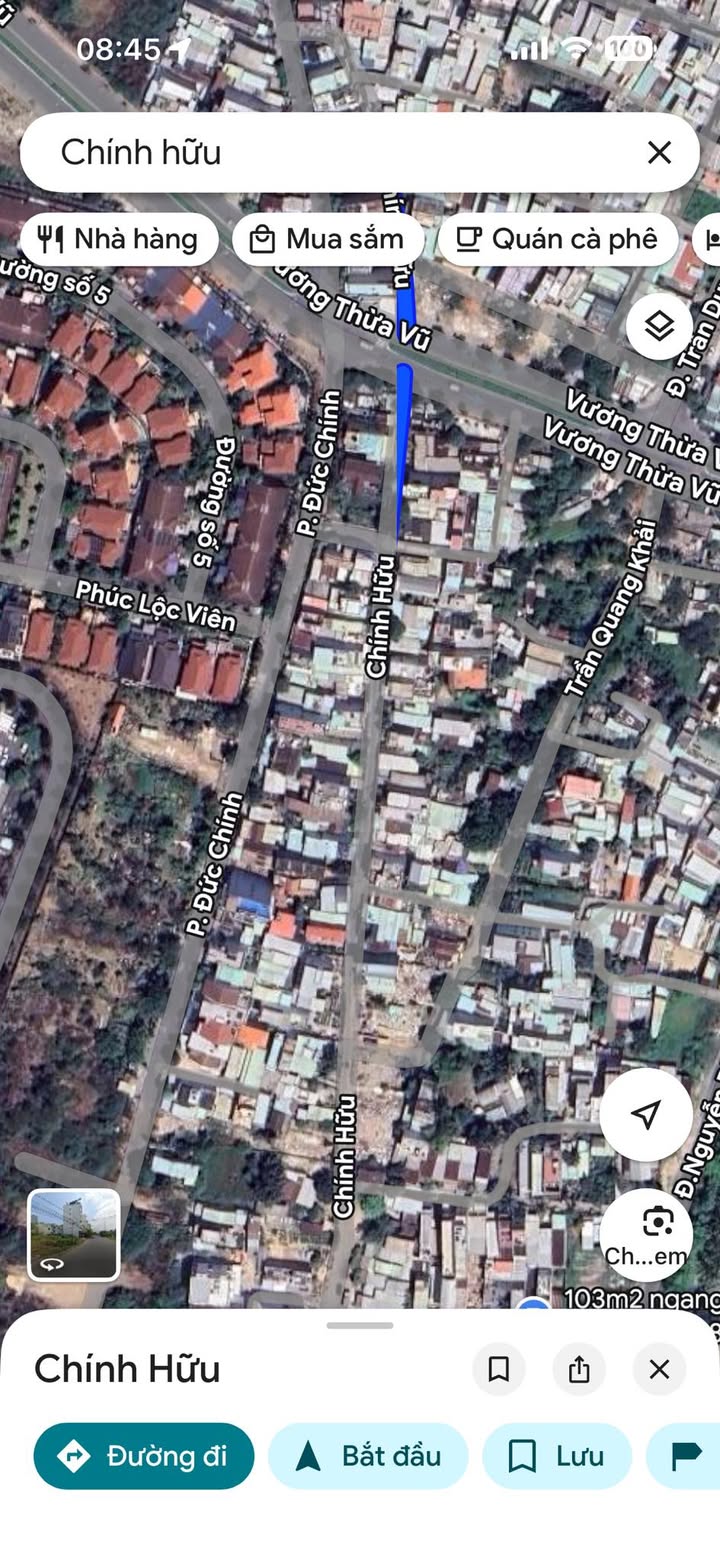Open the Street View thumbnail
This screenshot has width=720, height=1560.
74,1235
